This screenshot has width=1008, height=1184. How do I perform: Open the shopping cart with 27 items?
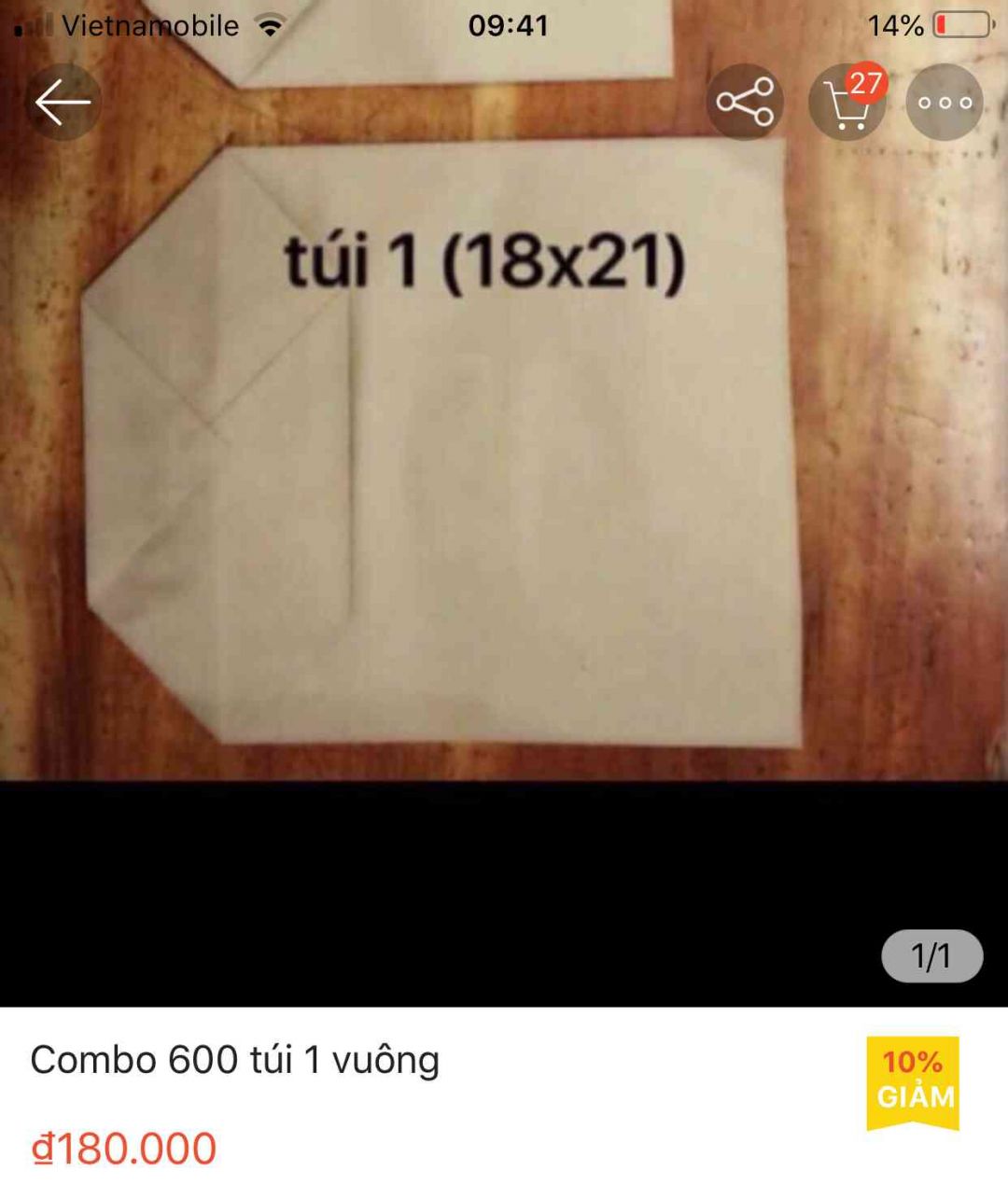pyautogui.click(x=847, y=104)
